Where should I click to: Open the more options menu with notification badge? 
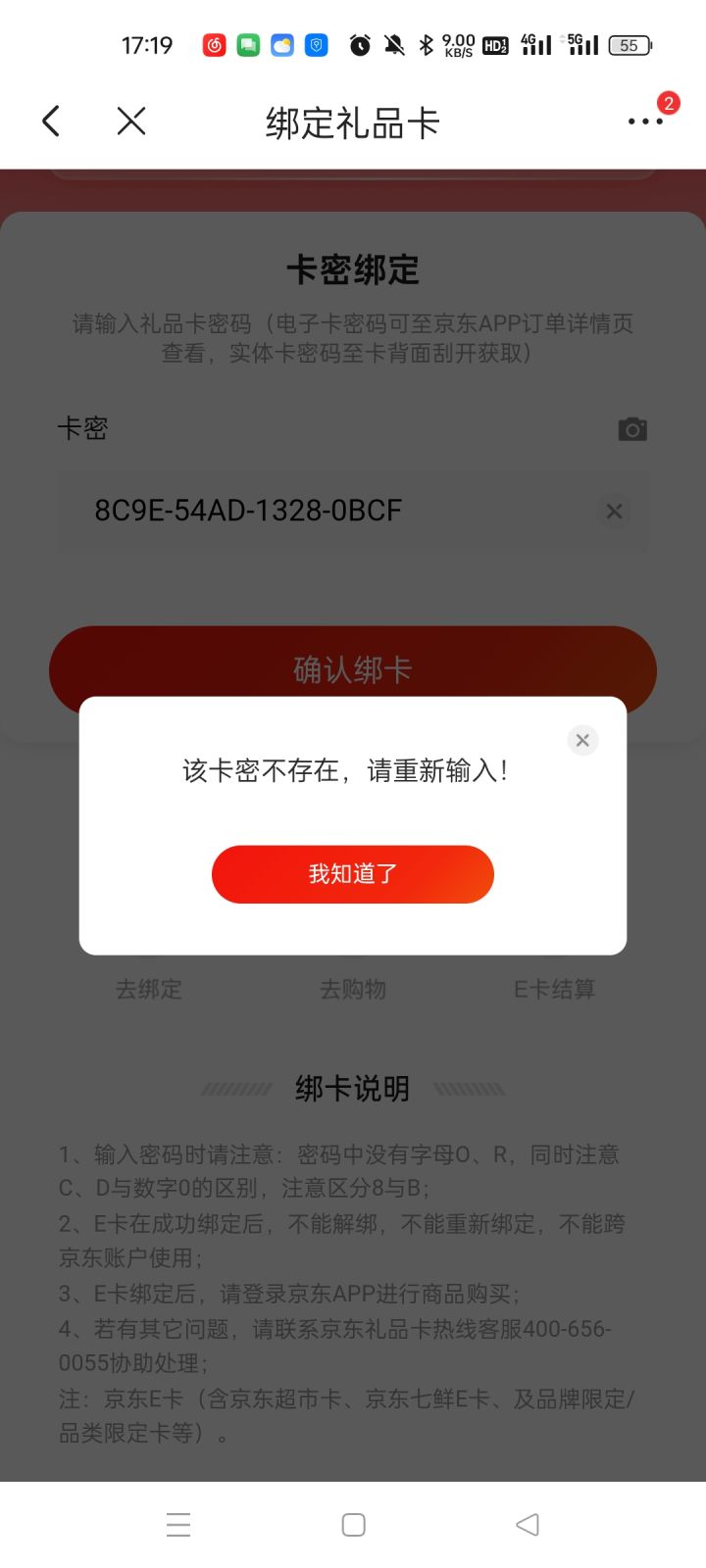[644, 122]
